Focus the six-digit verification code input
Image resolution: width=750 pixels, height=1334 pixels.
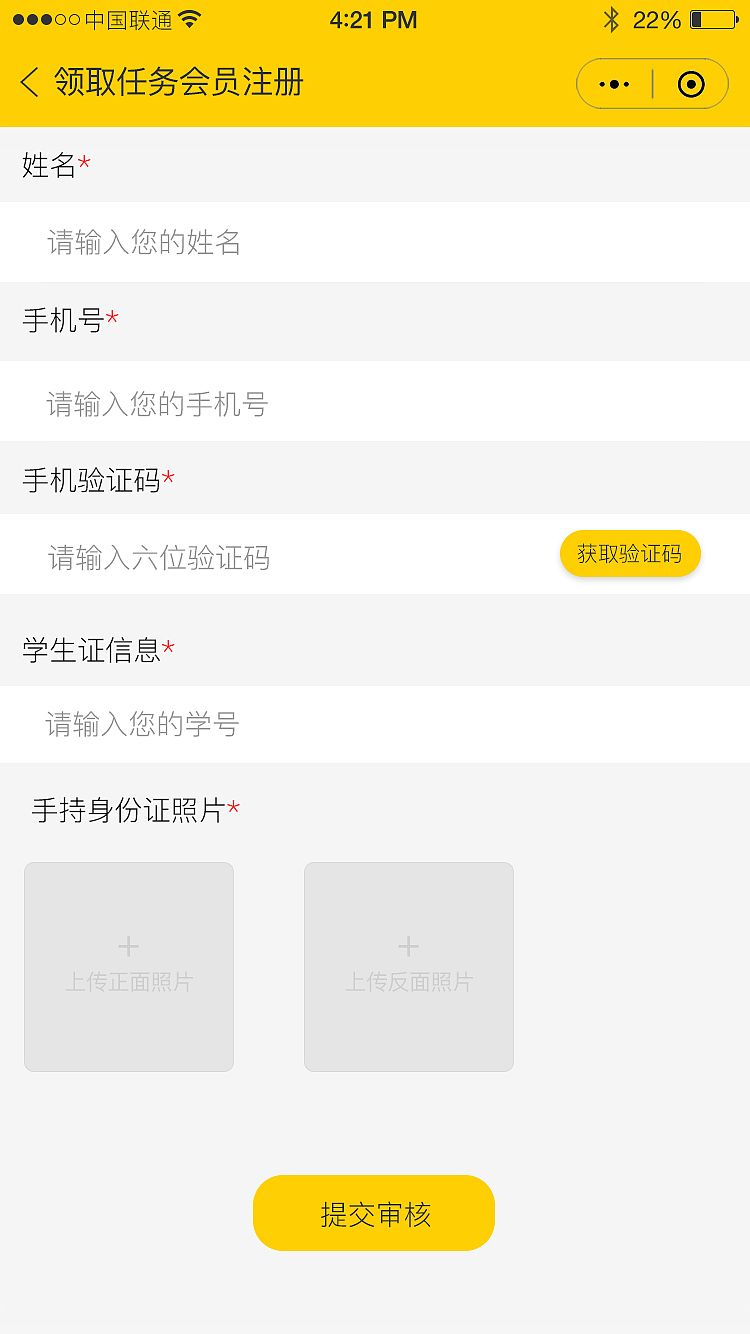250,558
